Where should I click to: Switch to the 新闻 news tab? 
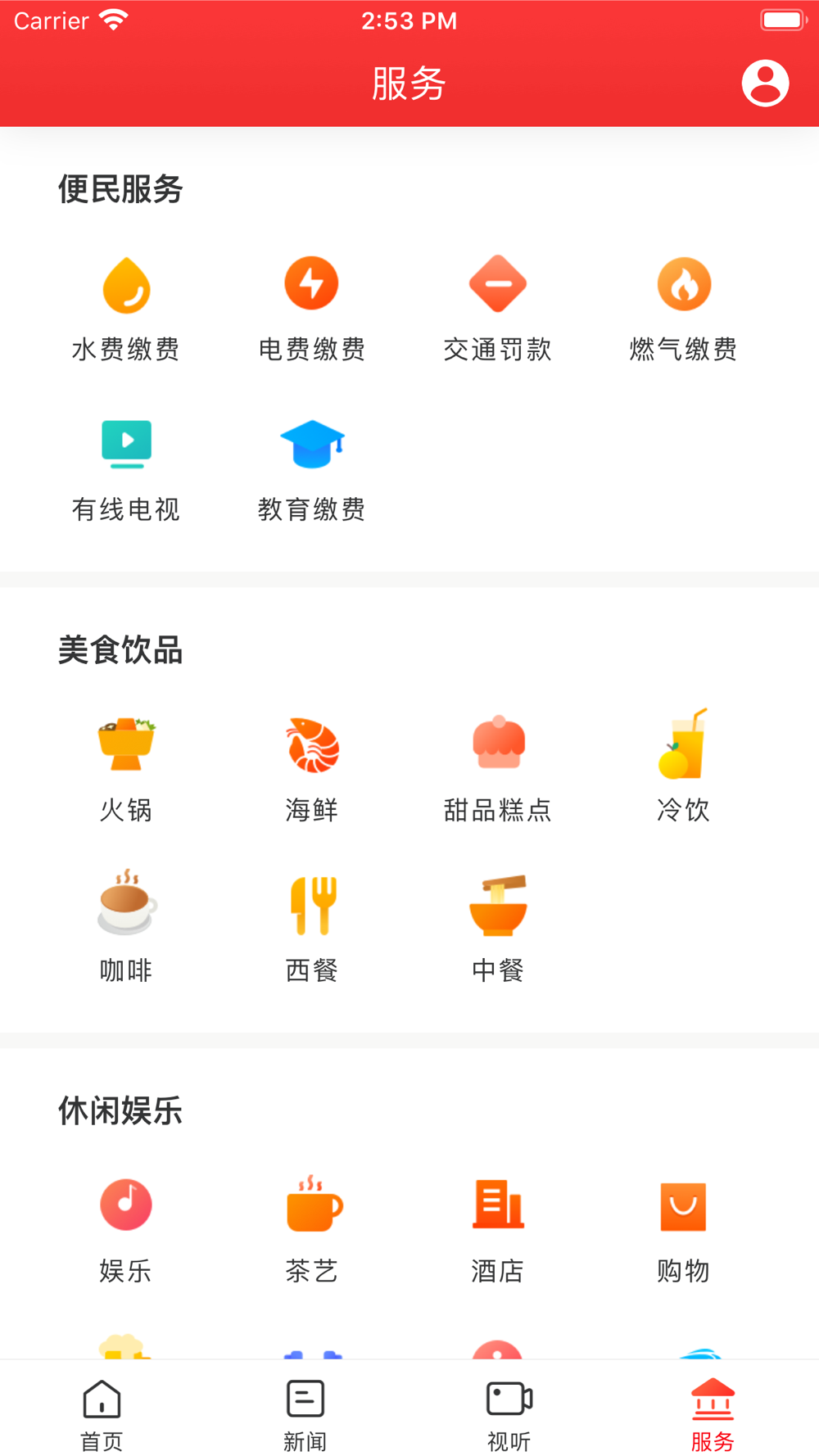305,1415
